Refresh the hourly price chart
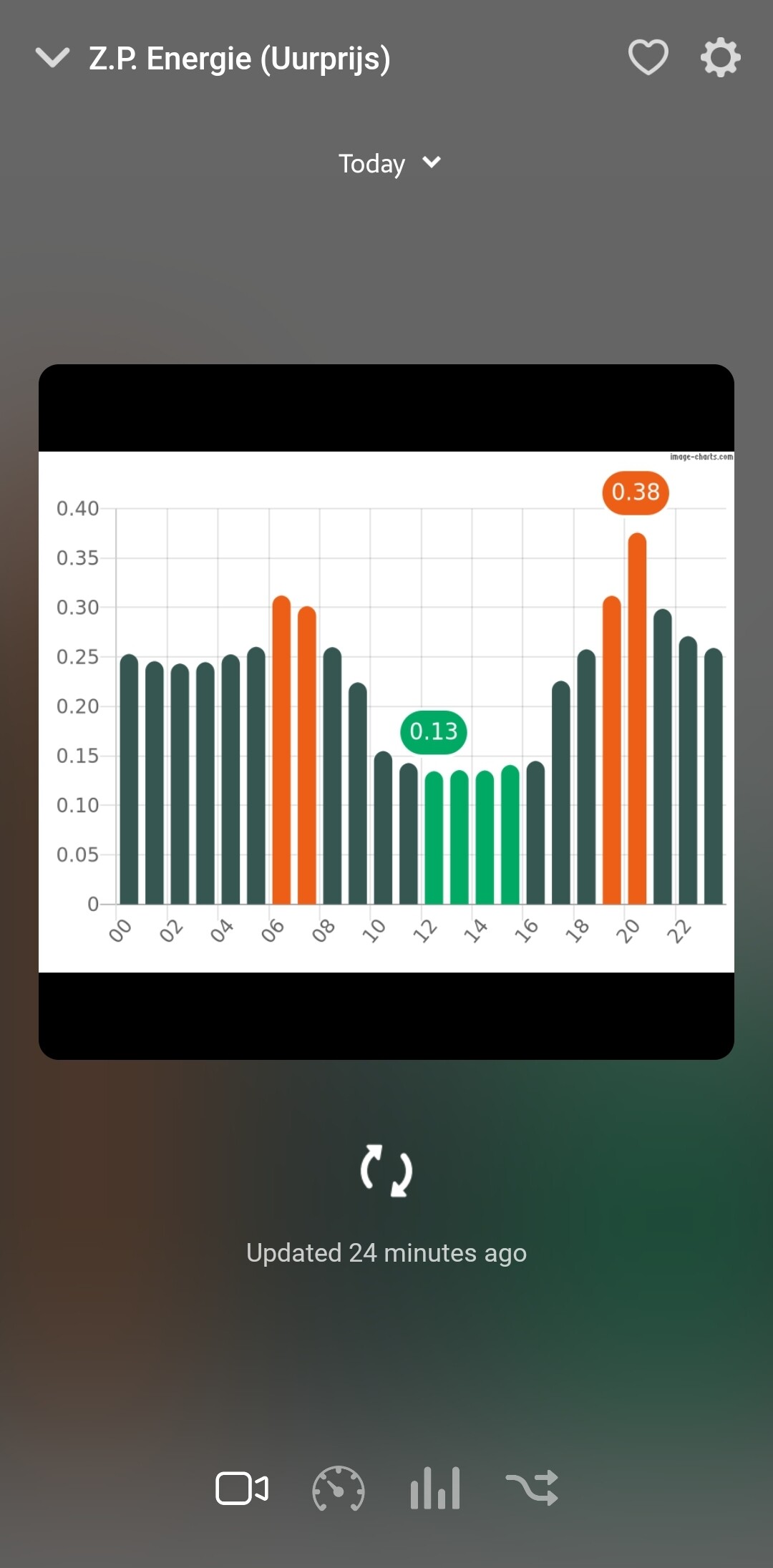The image size is (773, 1568). [x=386, y=1171]
